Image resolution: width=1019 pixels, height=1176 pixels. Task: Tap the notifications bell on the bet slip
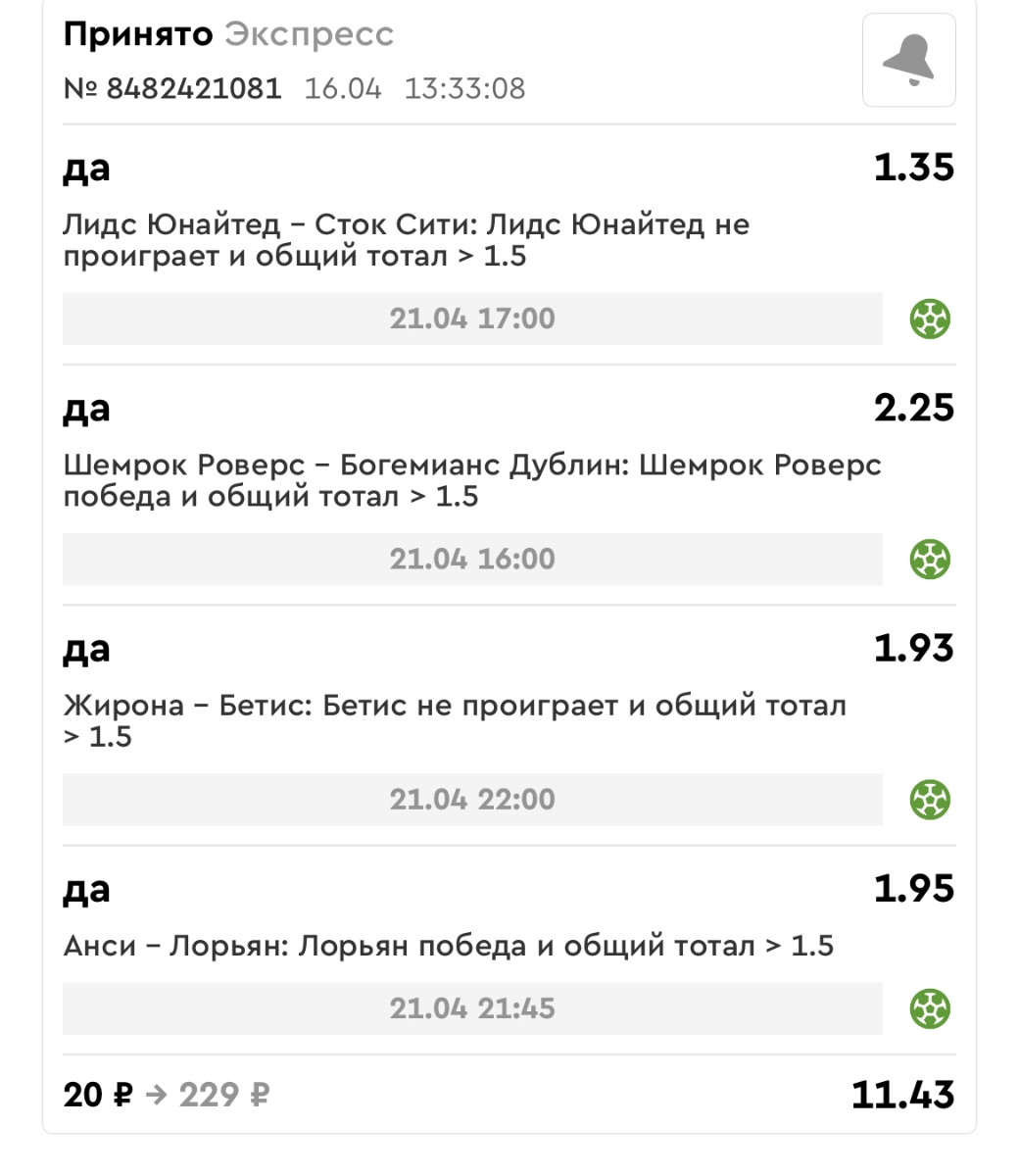[x=908, y=60]
